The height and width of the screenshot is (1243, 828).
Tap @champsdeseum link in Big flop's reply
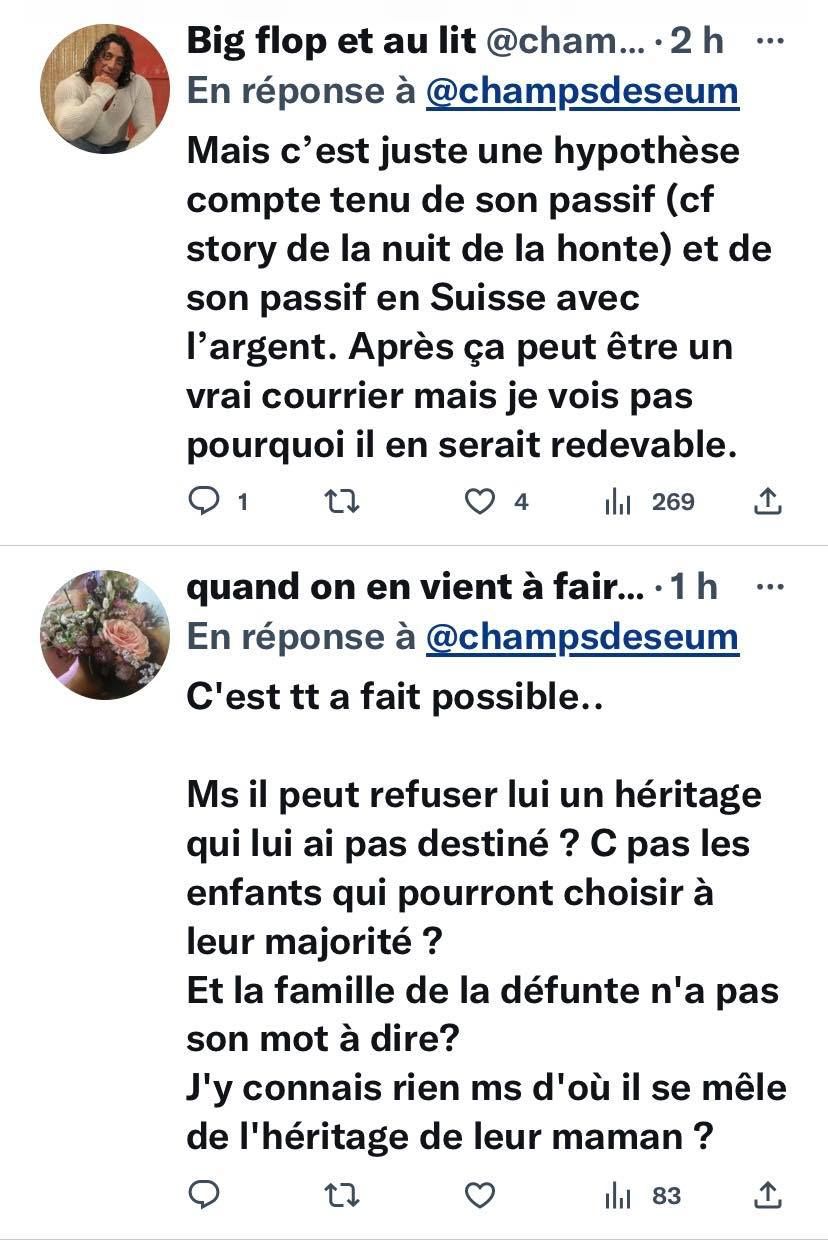(x=582, y=91)
